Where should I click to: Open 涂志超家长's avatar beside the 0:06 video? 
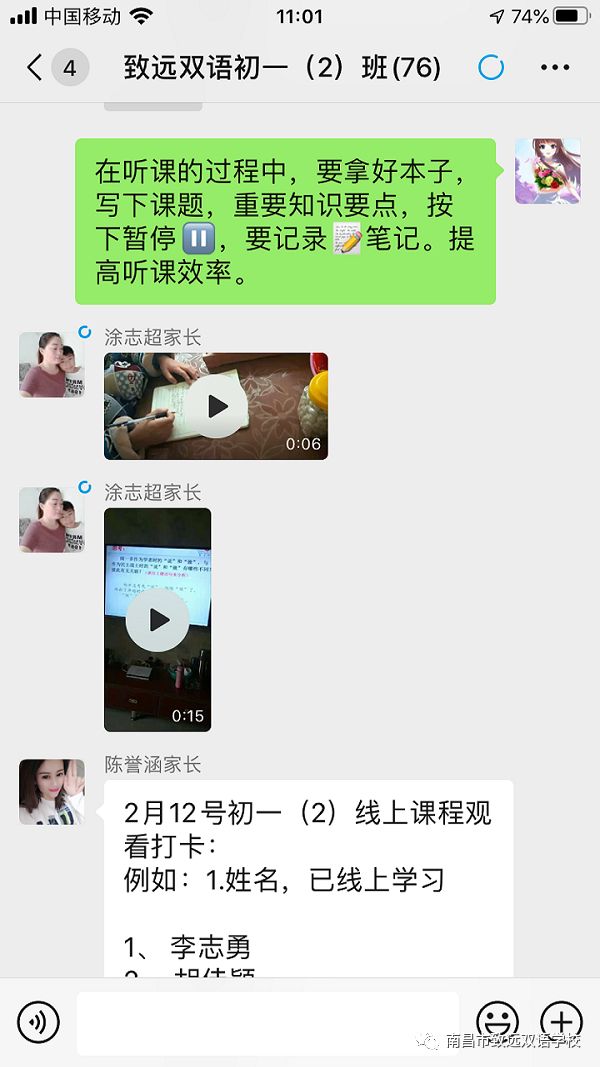52,365
